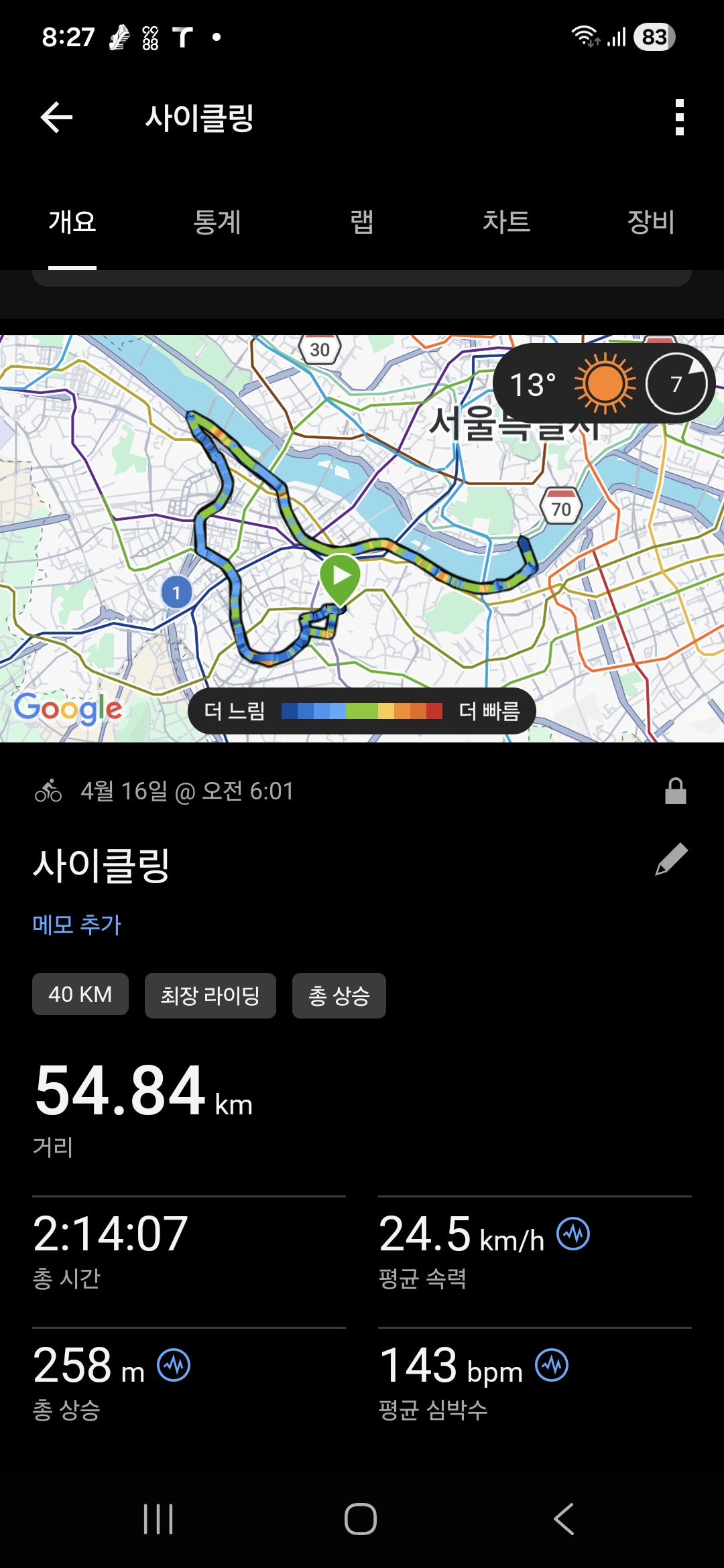Image resolution: width=724 pixels, height=1568 pixels.
Task: Tap the info icon beside 24.5 km/h
Action: pyautogui.click(x=574, y=1234)
